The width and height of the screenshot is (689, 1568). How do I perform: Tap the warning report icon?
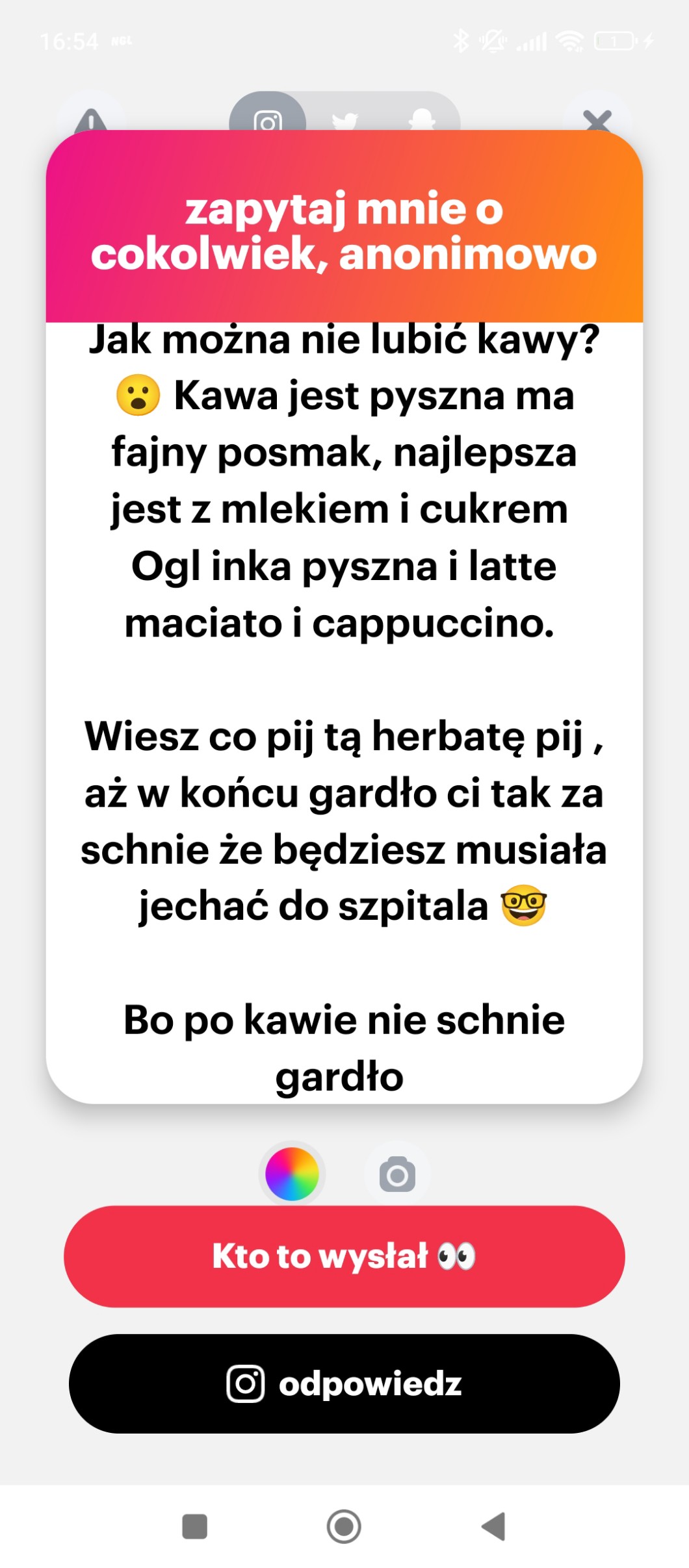coord(91,120)
